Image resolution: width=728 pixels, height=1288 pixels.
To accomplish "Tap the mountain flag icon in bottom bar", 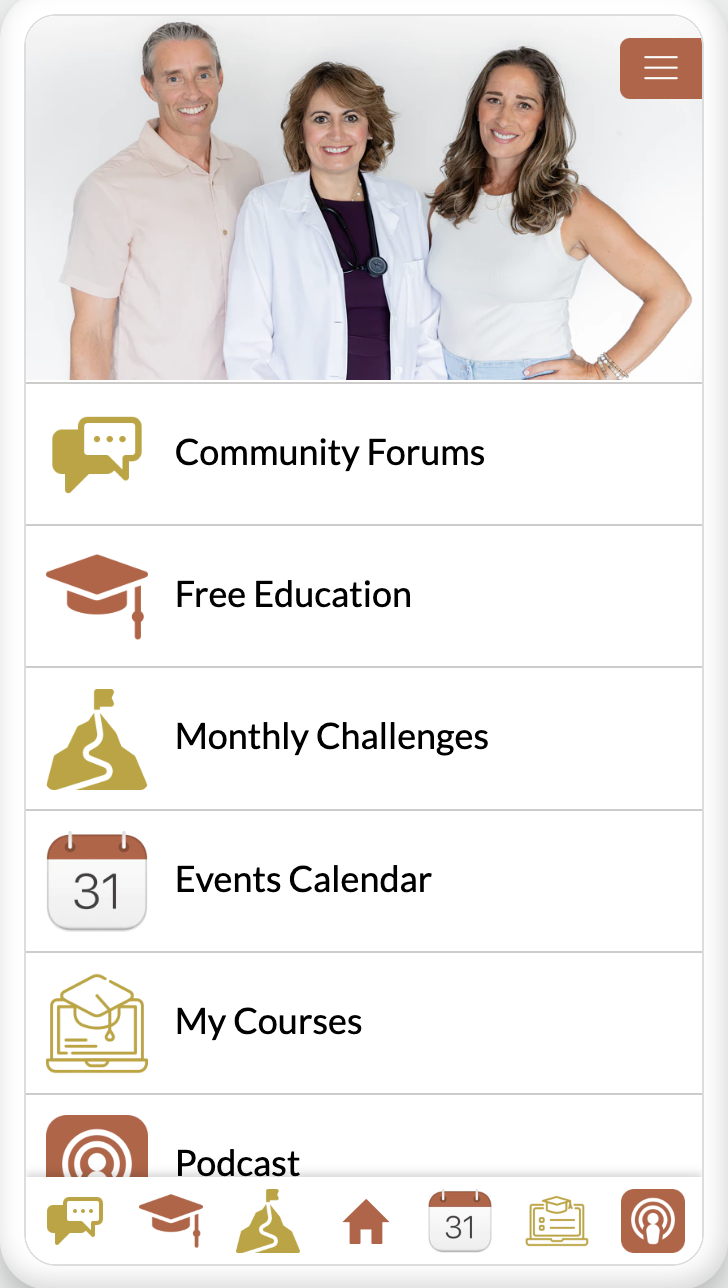I will (267, 1221).
